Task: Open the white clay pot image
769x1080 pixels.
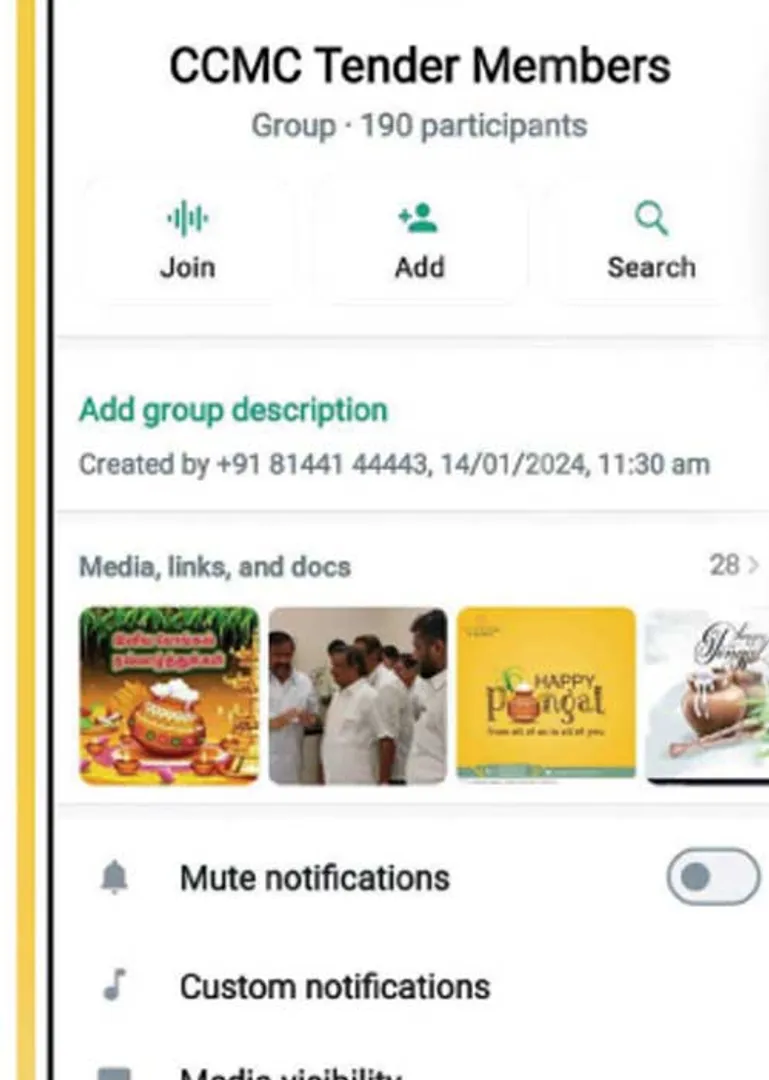Action: coord(707,695)
